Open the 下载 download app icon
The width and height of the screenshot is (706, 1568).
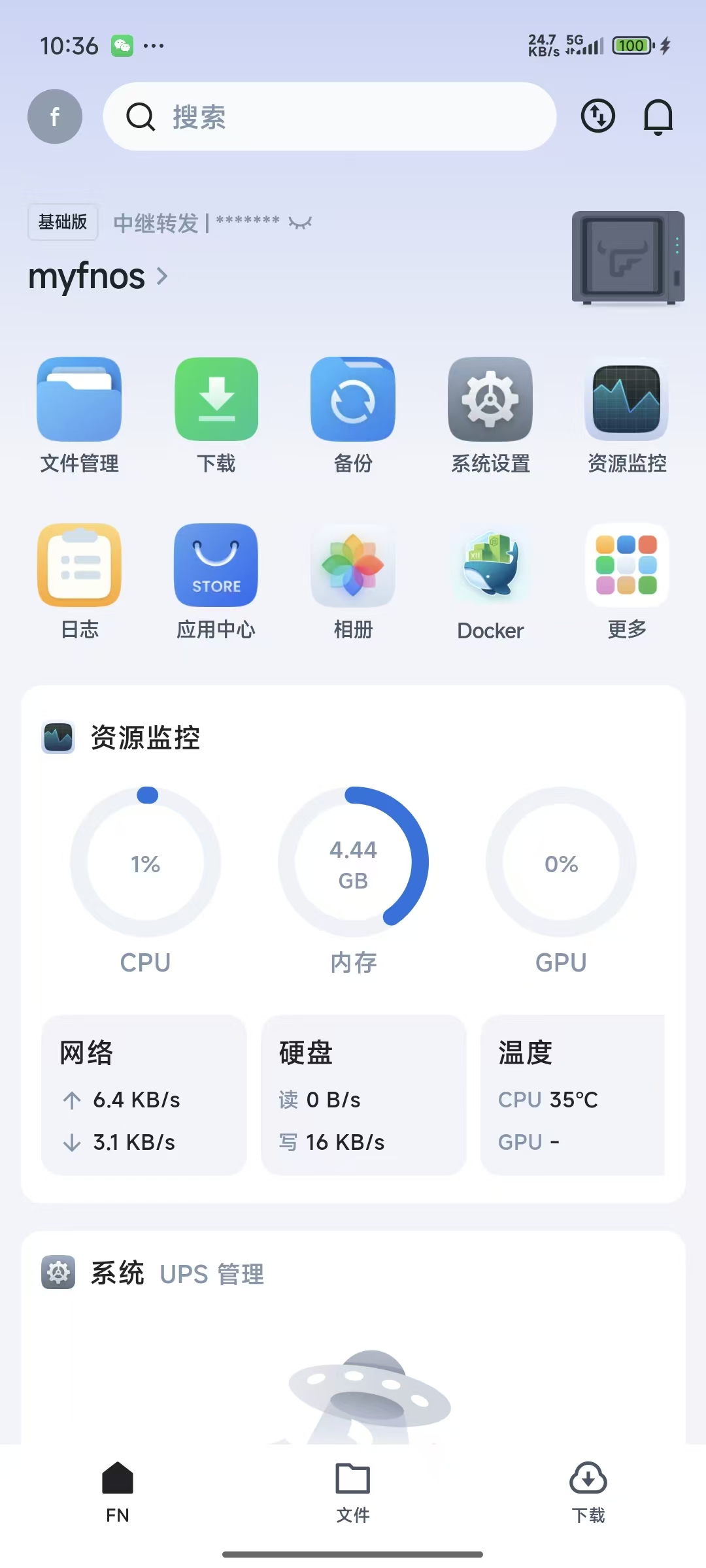pyautogui.click(x=216, y=416)
